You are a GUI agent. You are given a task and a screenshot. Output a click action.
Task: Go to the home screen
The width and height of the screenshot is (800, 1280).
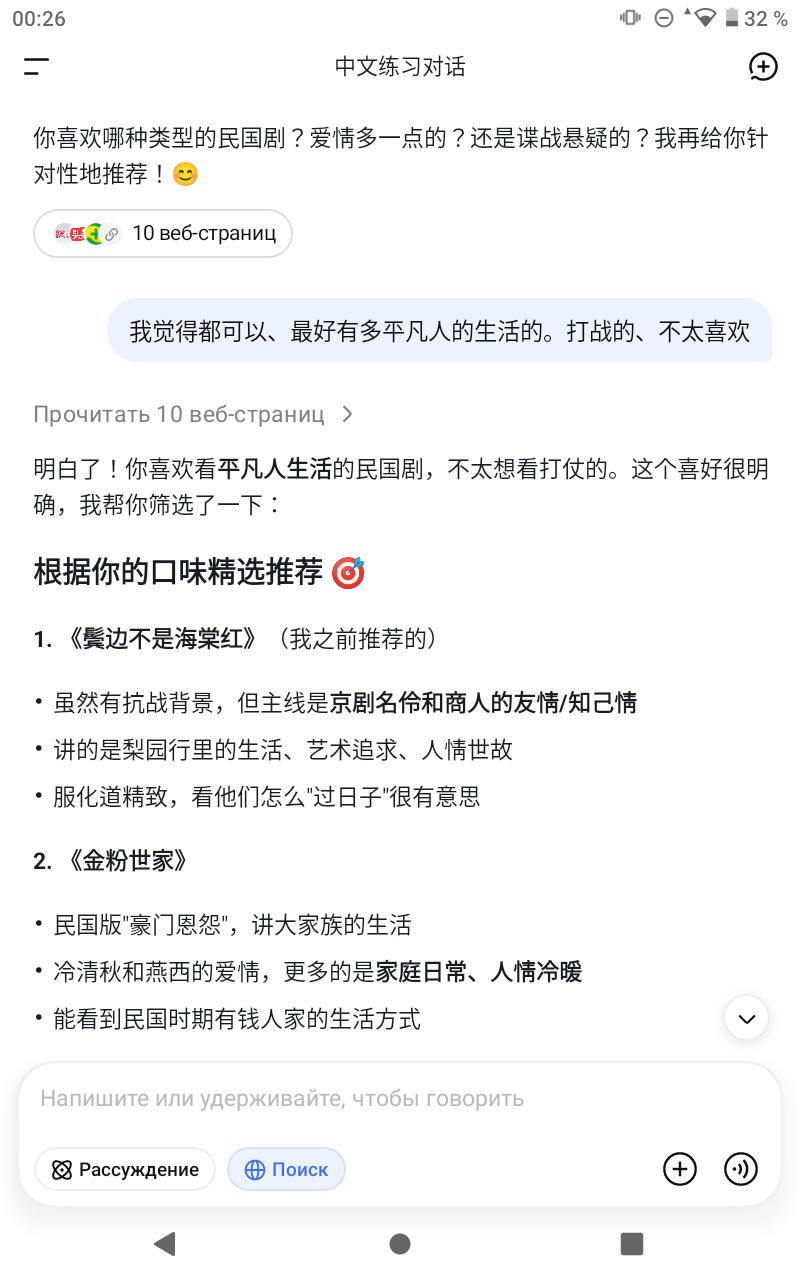(400, 1243)
